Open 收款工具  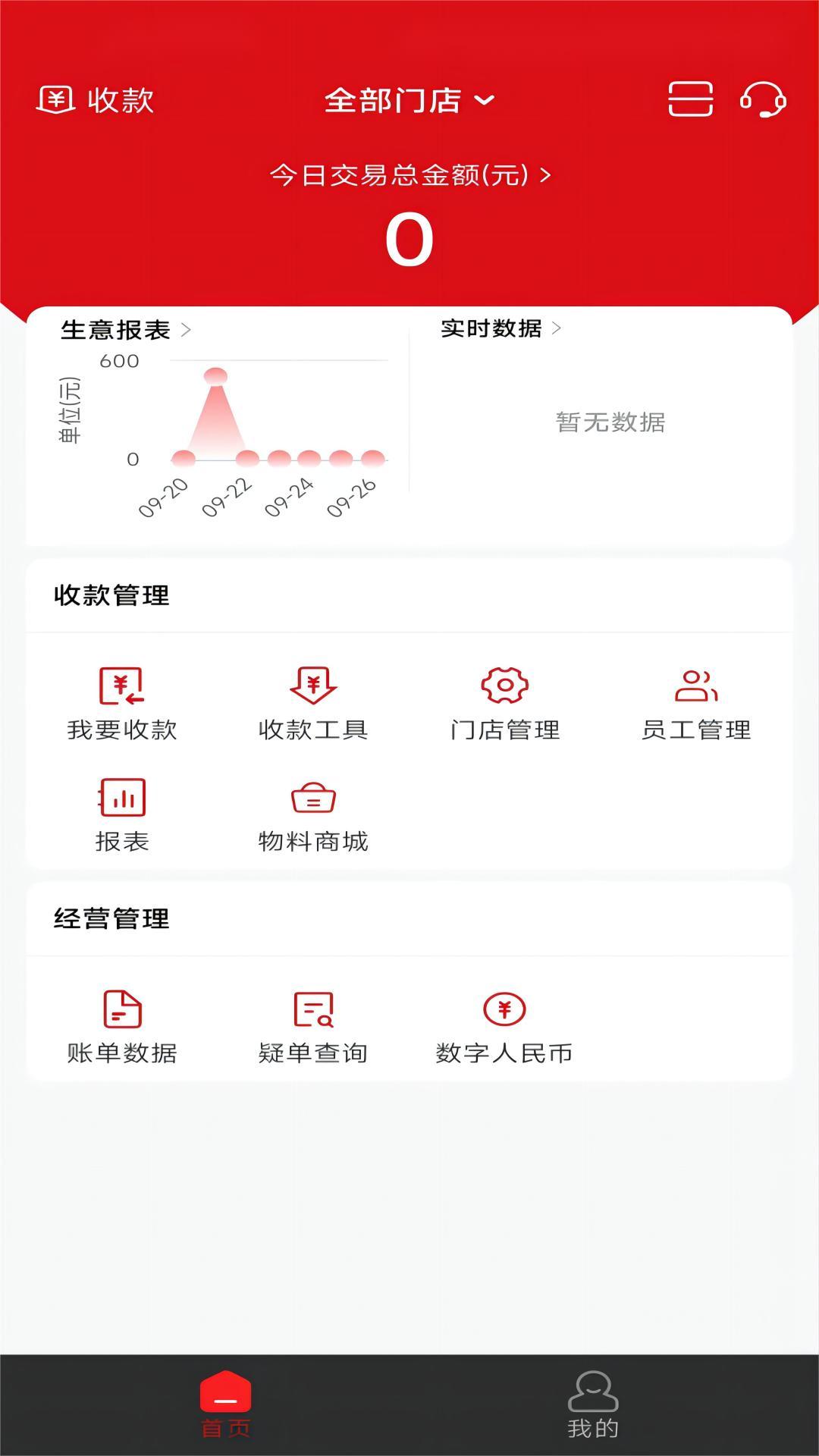pyautogui.click(x=313, y=704)
